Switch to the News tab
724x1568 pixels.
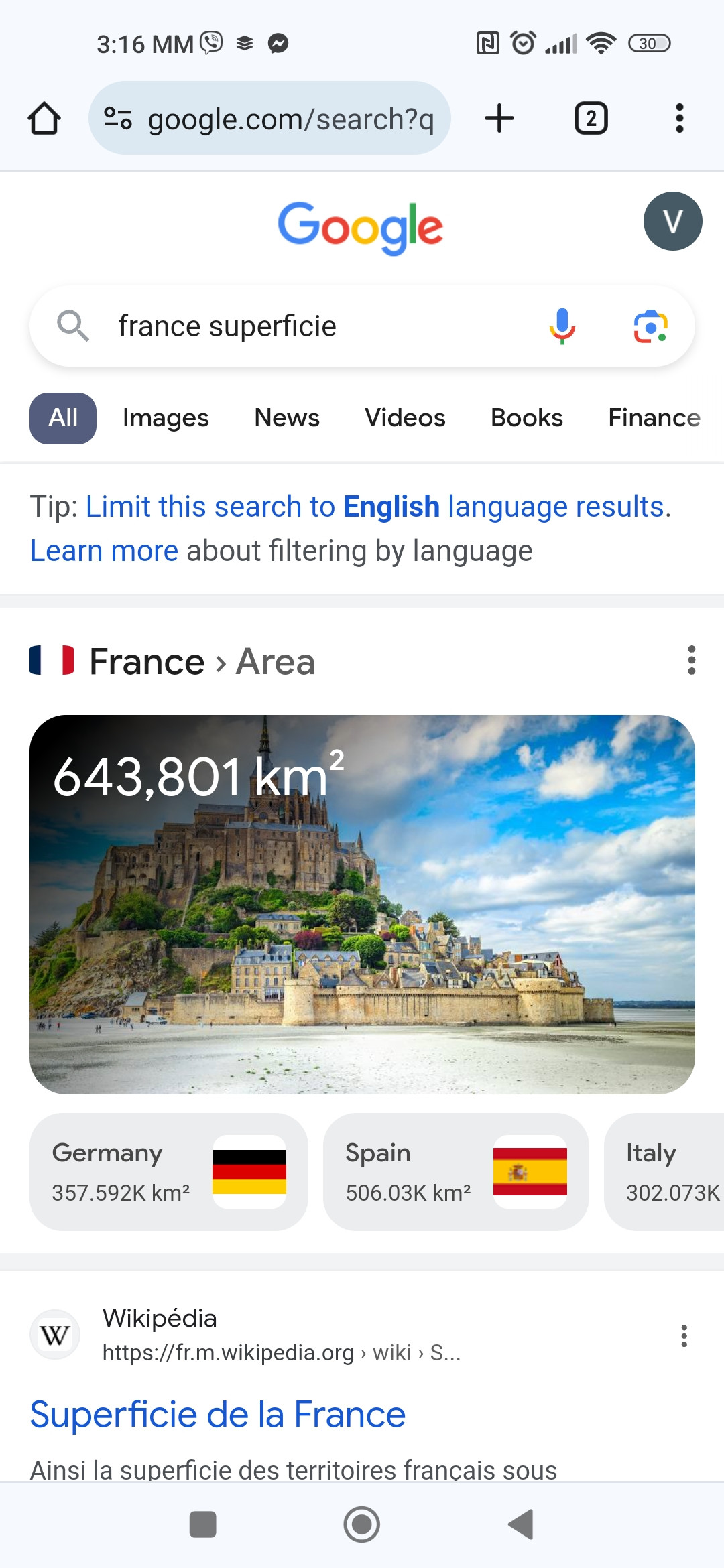pos(287,418)
